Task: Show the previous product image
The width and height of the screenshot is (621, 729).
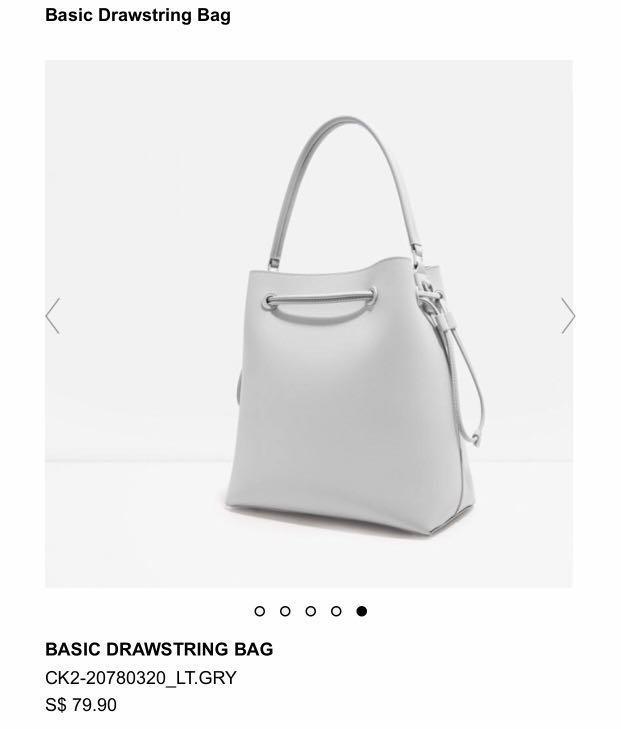Action: point(54,316)
